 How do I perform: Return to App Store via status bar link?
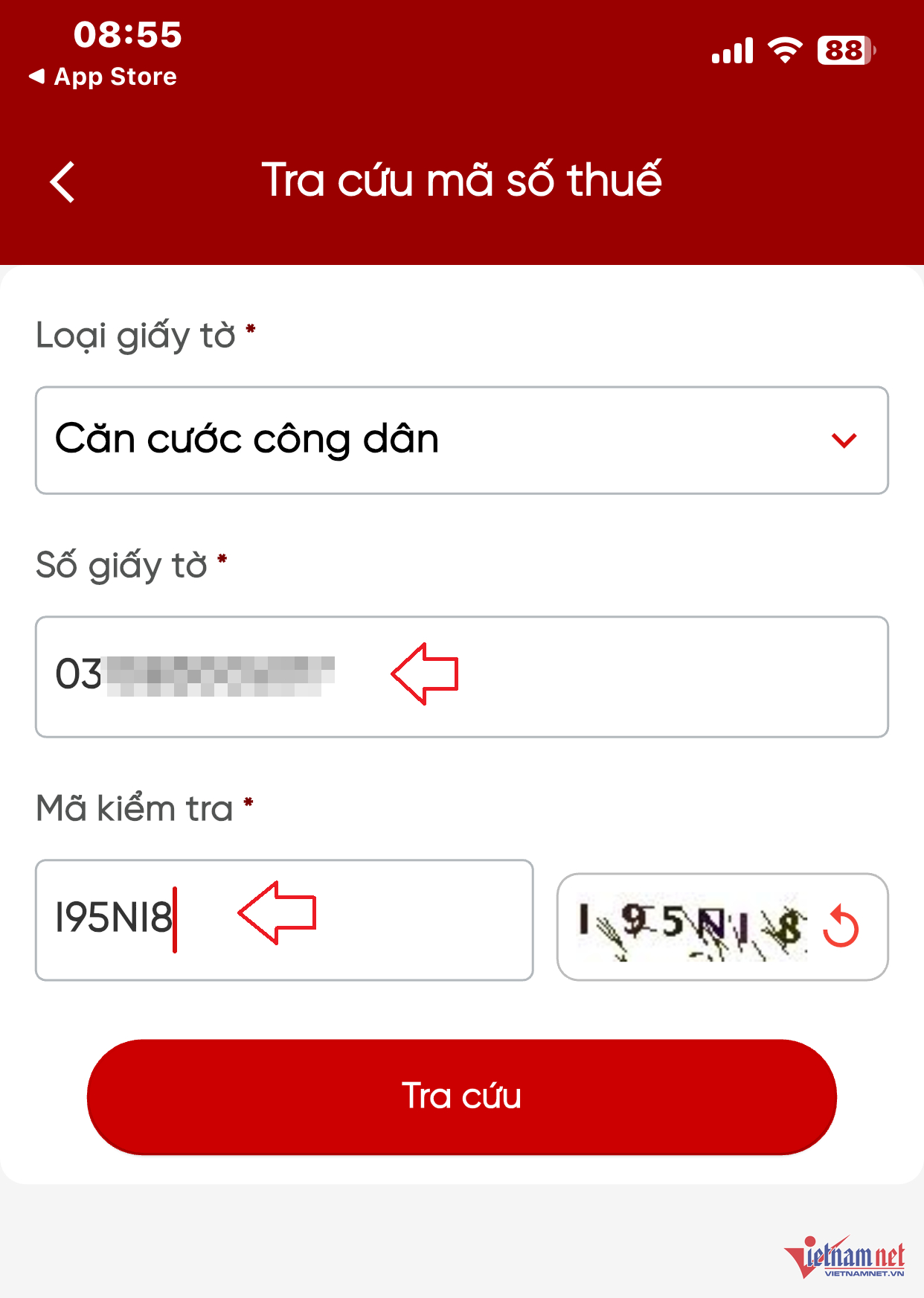[102, 75]
